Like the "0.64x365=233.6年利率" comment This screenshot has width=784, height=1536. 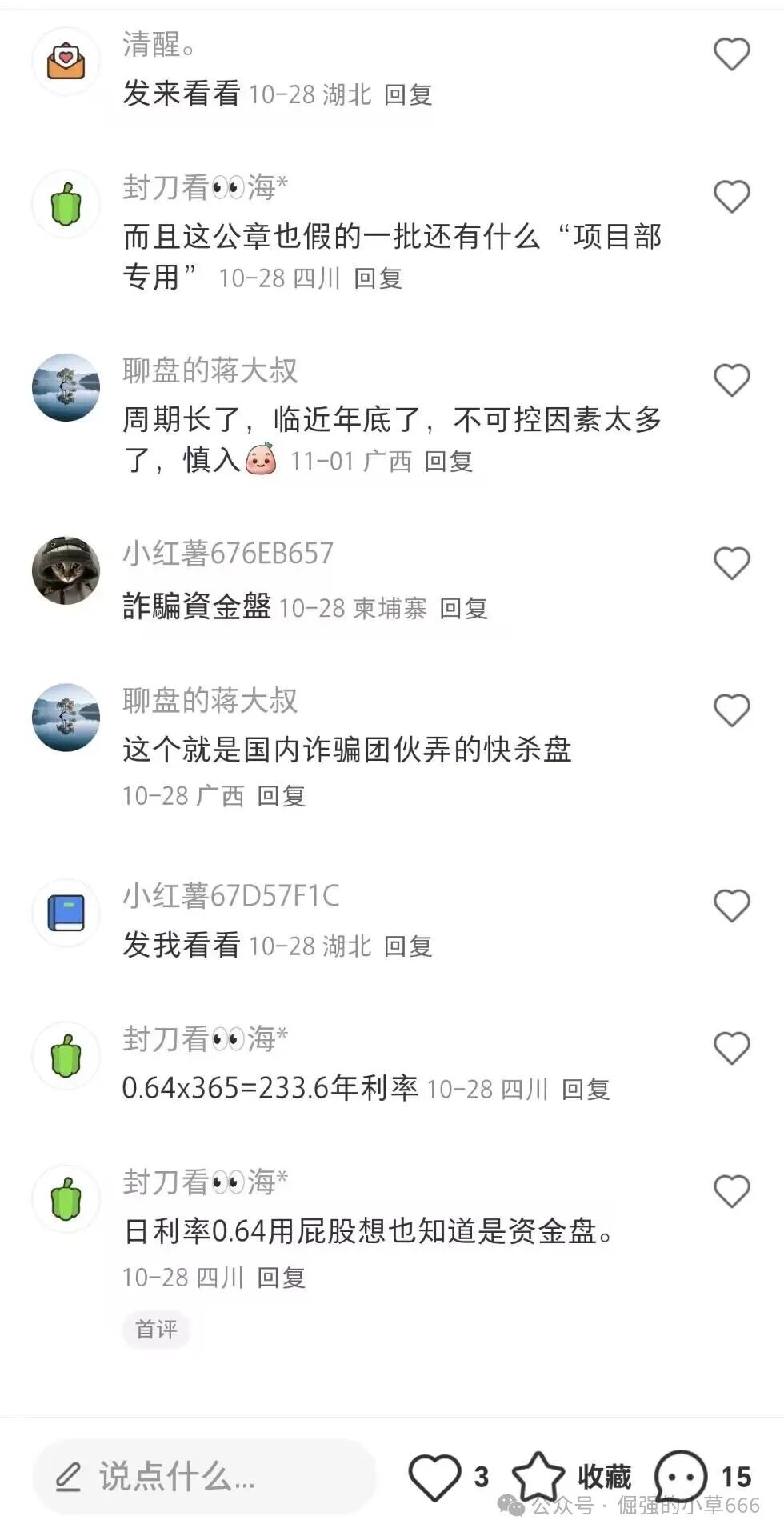tap(731, 1048)
